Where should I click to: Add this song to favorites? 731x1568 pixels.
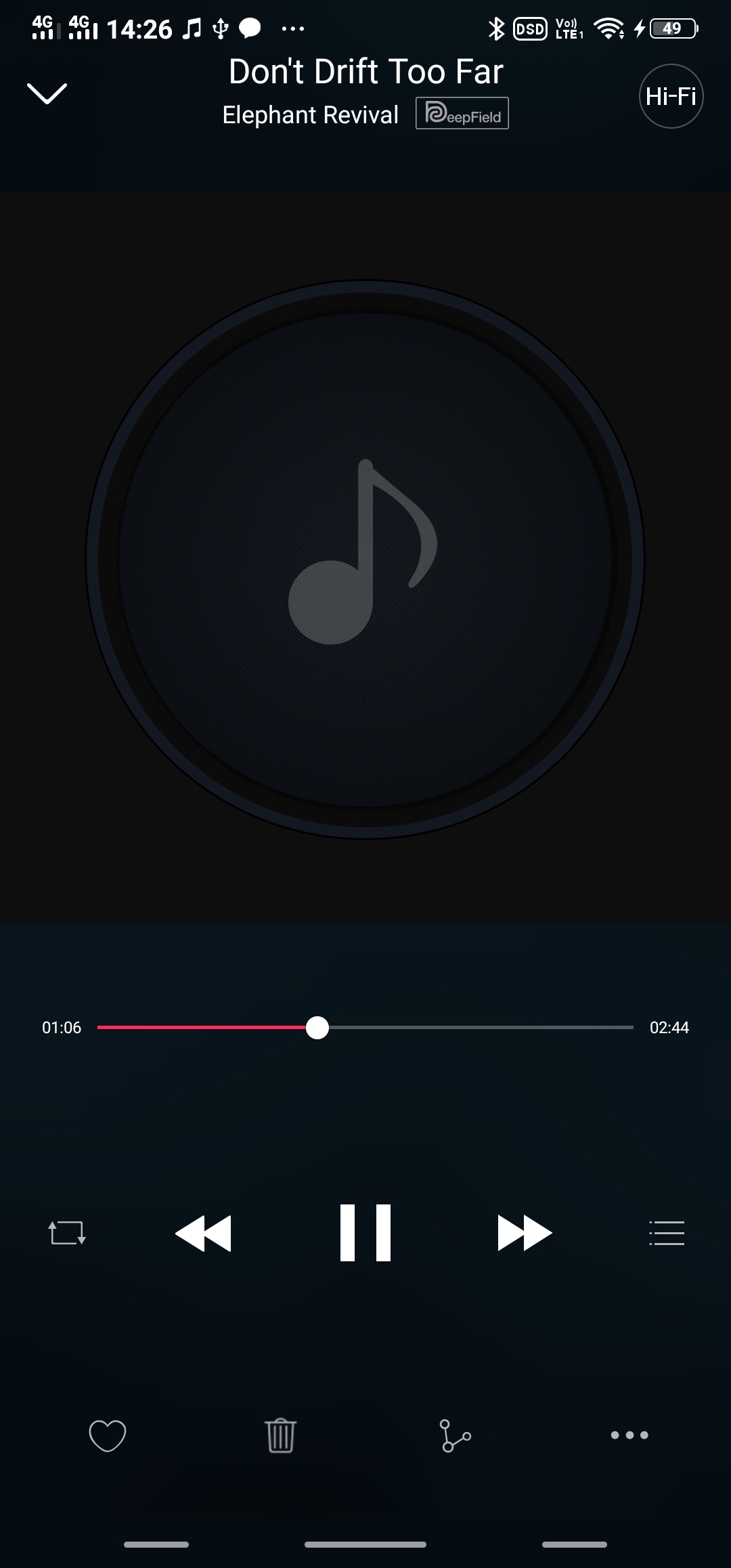point(108,1435)
